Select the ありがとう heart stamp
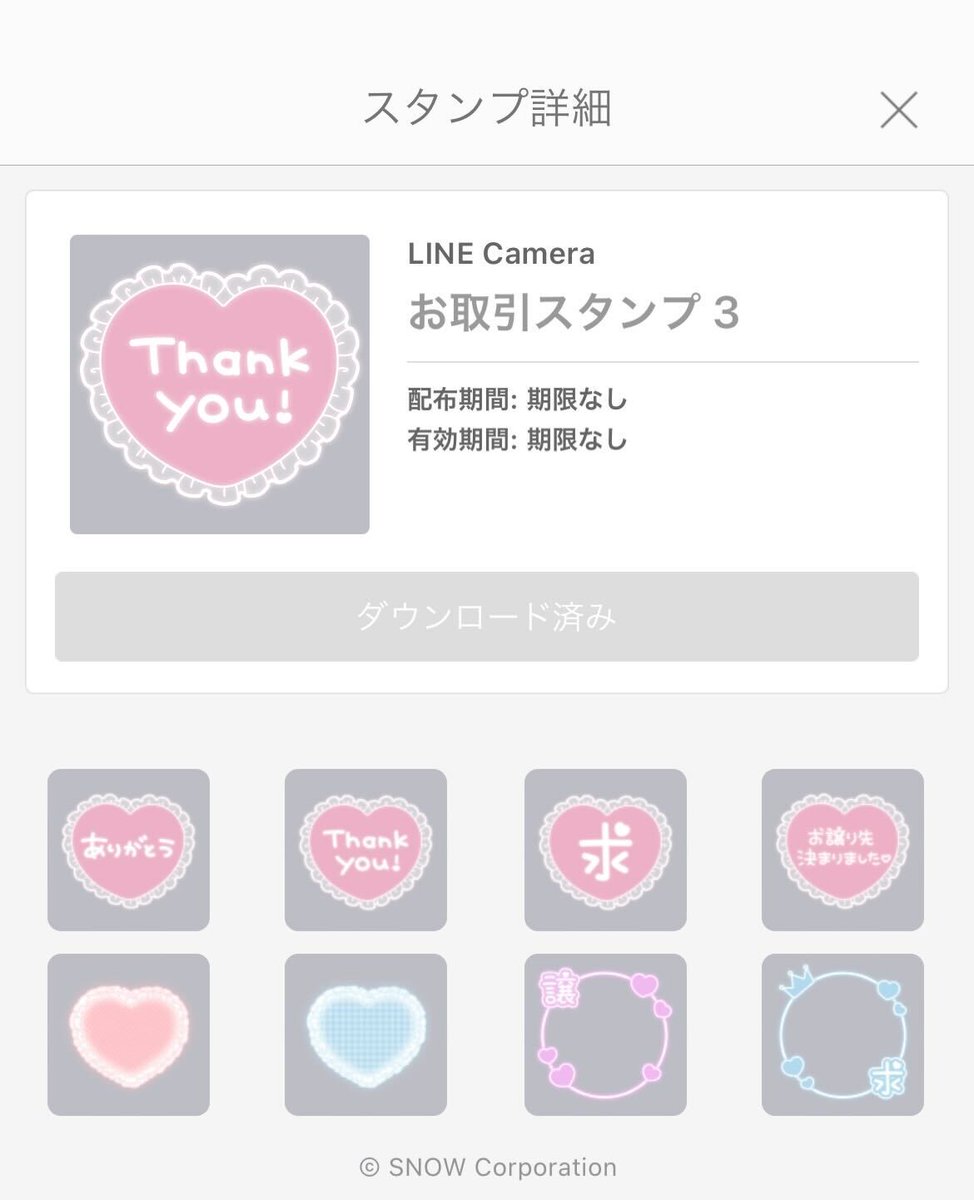 click(129, 849)
